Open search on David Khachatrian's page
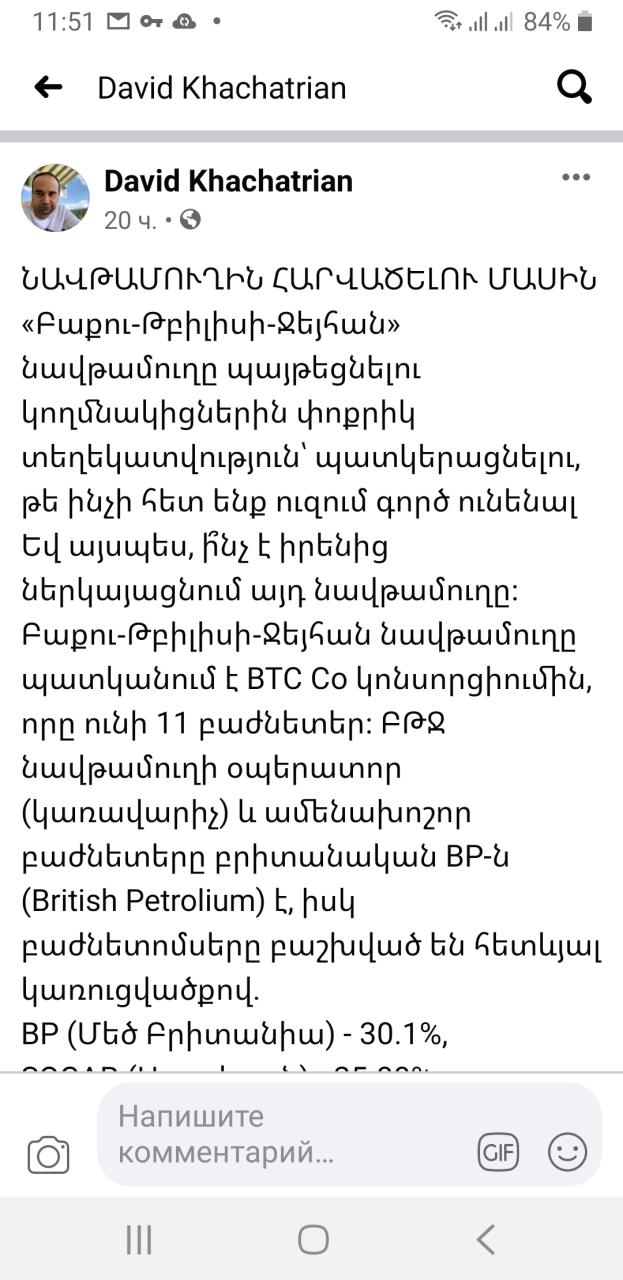623x1280 pixels. click(574, 88)
